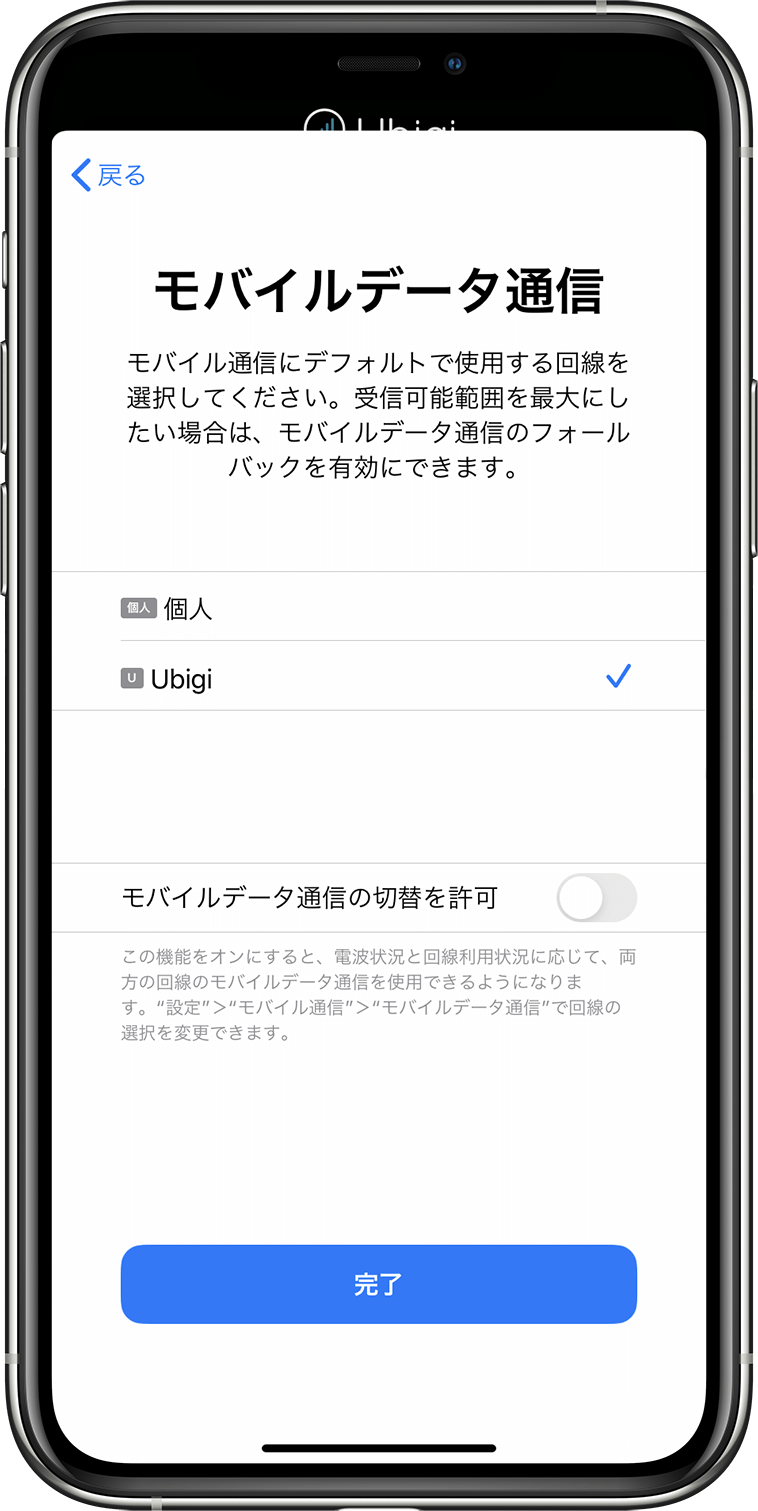The height and width of the screenshot is (1511, 758).
Task: Choose Ubigi as the default data line
Action: click(380, 677)
